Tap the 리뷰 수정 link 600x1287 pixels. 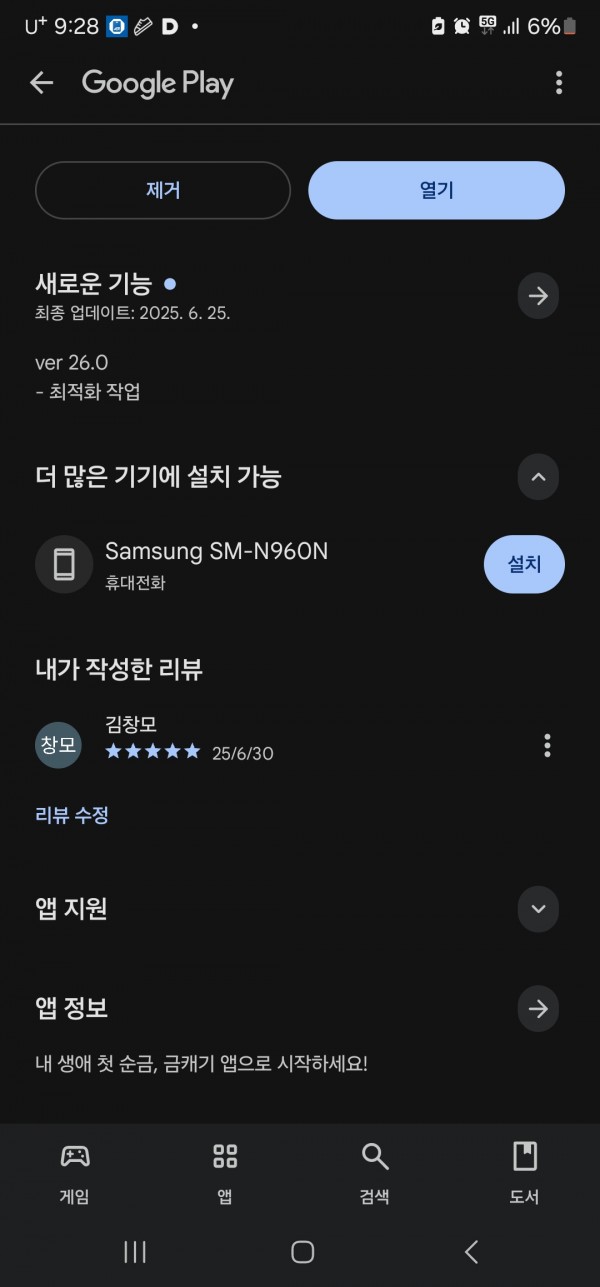pos(72,815)
